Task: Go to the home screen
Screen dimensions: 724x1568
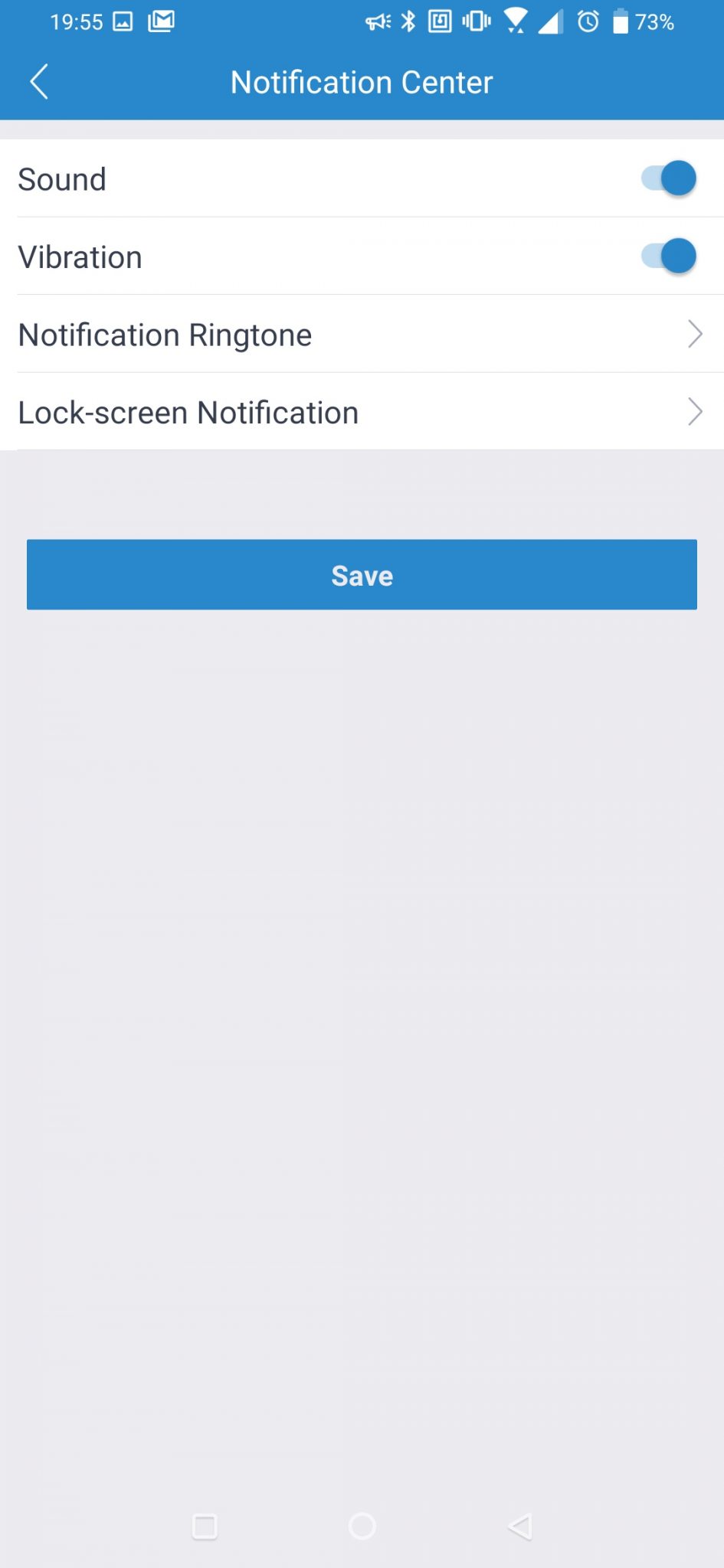Action: point(362,1527)
